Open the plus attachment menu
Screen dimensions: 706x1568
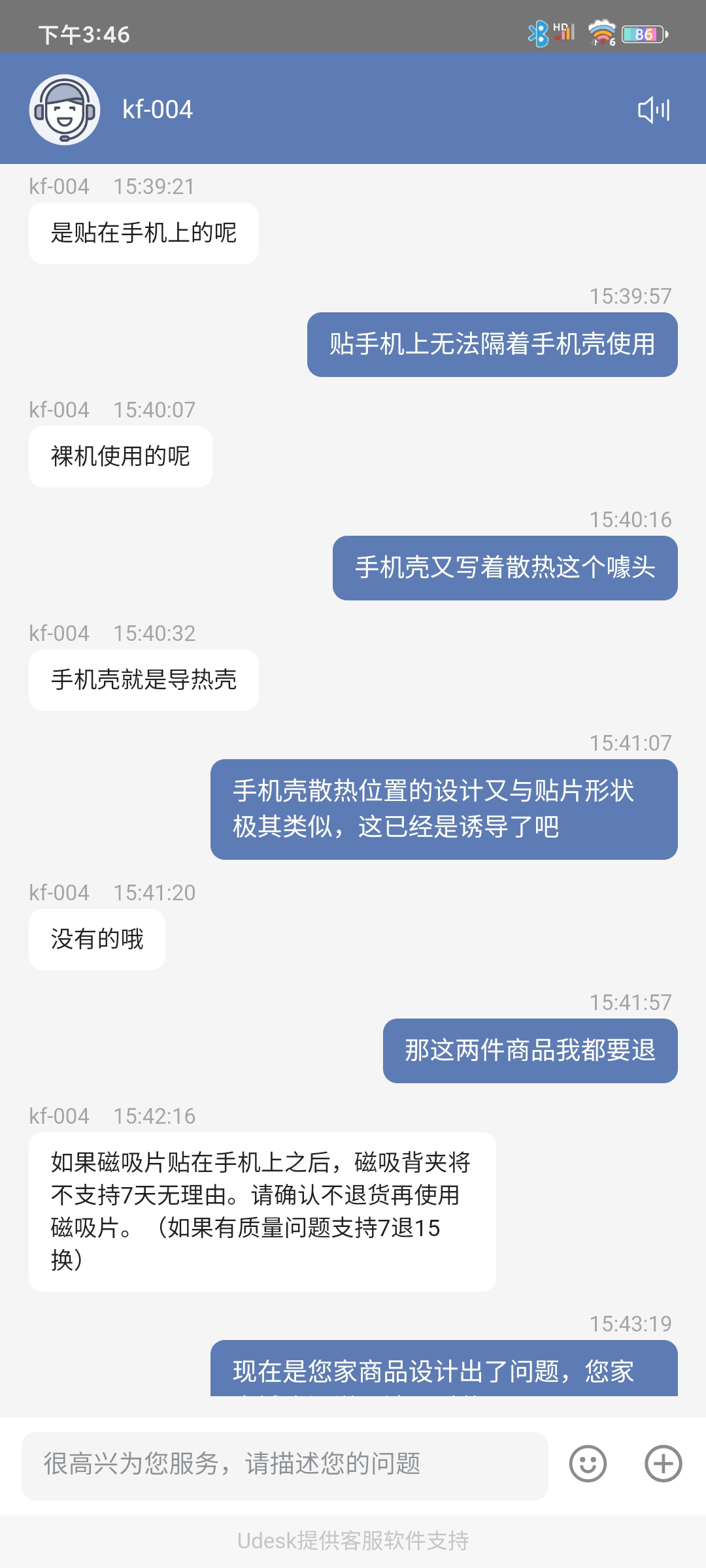point(663,1463)
